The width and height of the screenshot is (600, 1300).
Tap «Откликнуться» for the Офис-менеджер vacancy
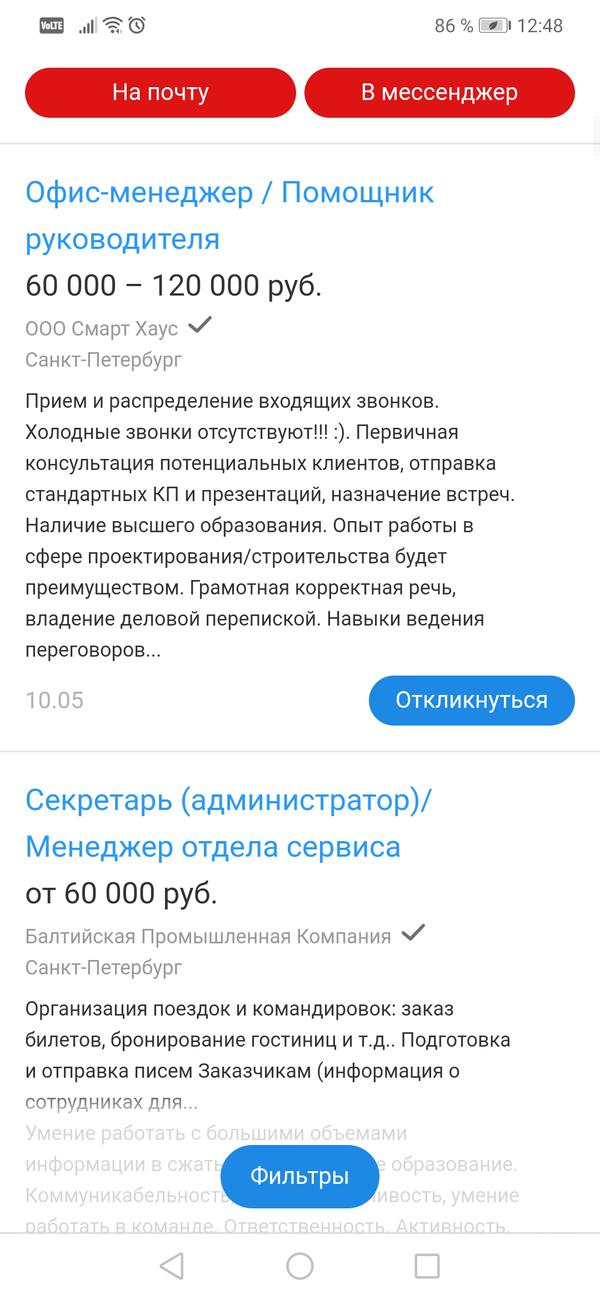(471, 700)
